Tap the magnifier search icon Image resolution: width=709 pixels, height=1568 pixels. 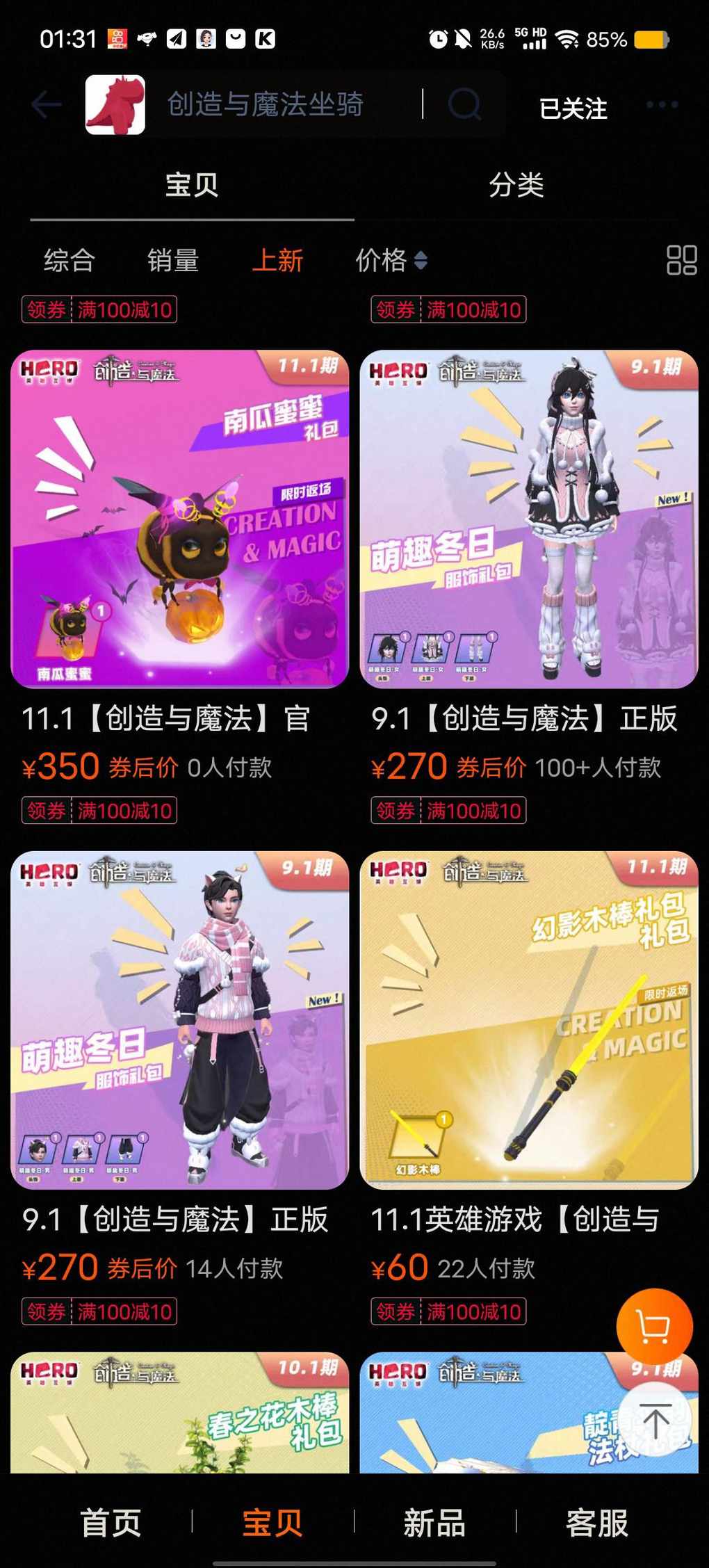(x=464, y=105)
